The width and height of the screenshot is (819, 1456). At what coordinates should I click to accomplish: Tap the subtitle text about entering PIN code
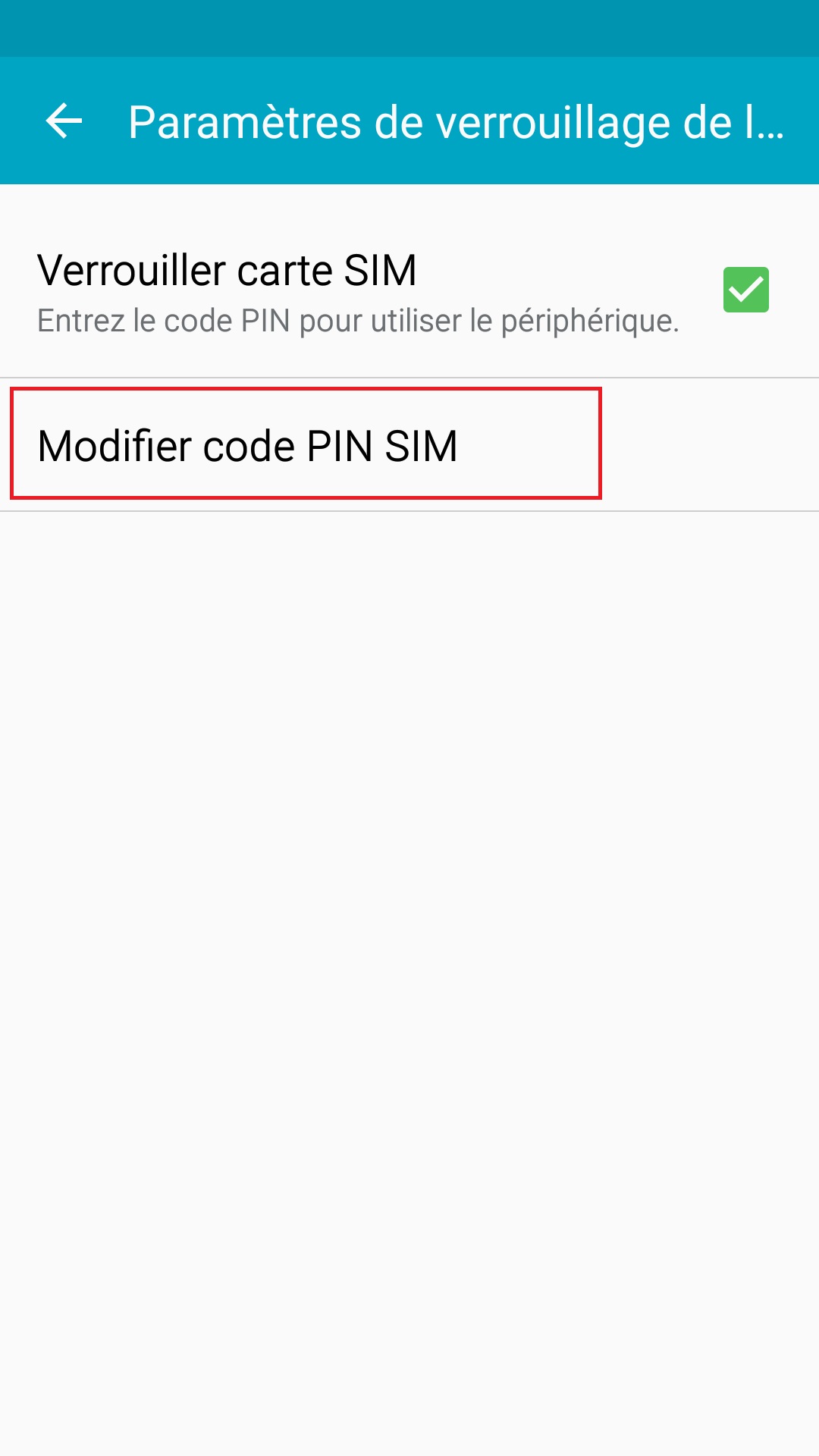[x=356, y=320]
